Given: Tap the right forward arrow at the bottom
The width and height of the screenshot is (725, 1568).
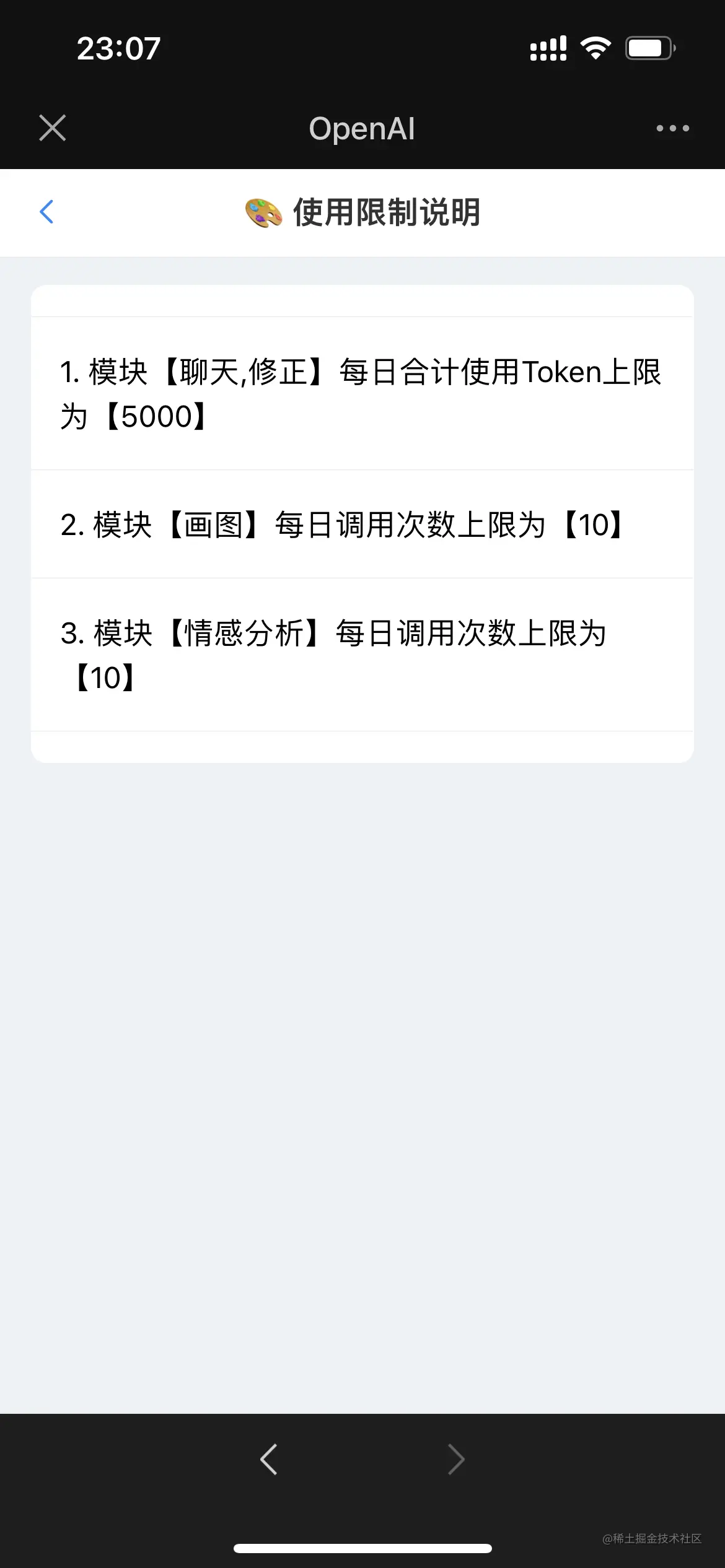Looking at the screenshot, I should (456, 1459).
